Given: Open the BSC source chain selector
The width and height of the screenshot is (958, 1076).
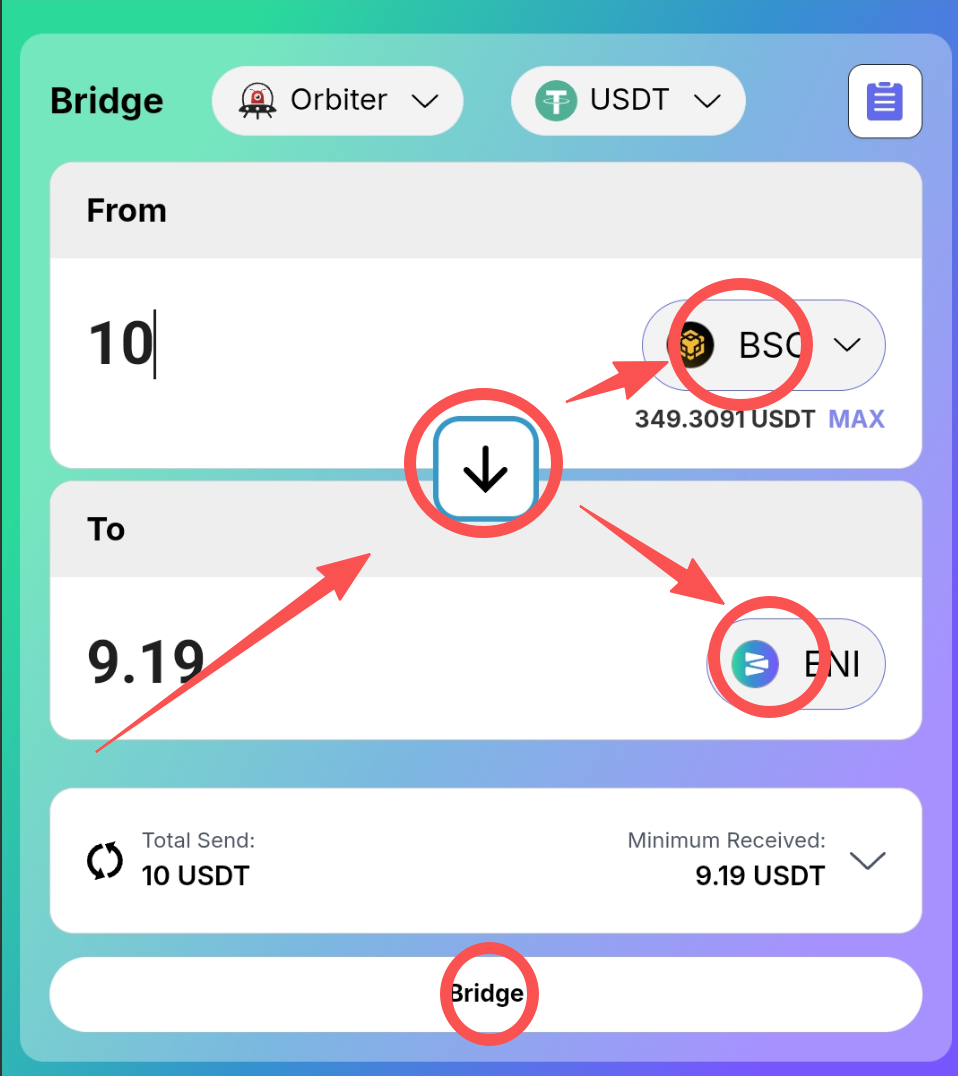Looking at the screenshot, I should click(x=764, y=345).
